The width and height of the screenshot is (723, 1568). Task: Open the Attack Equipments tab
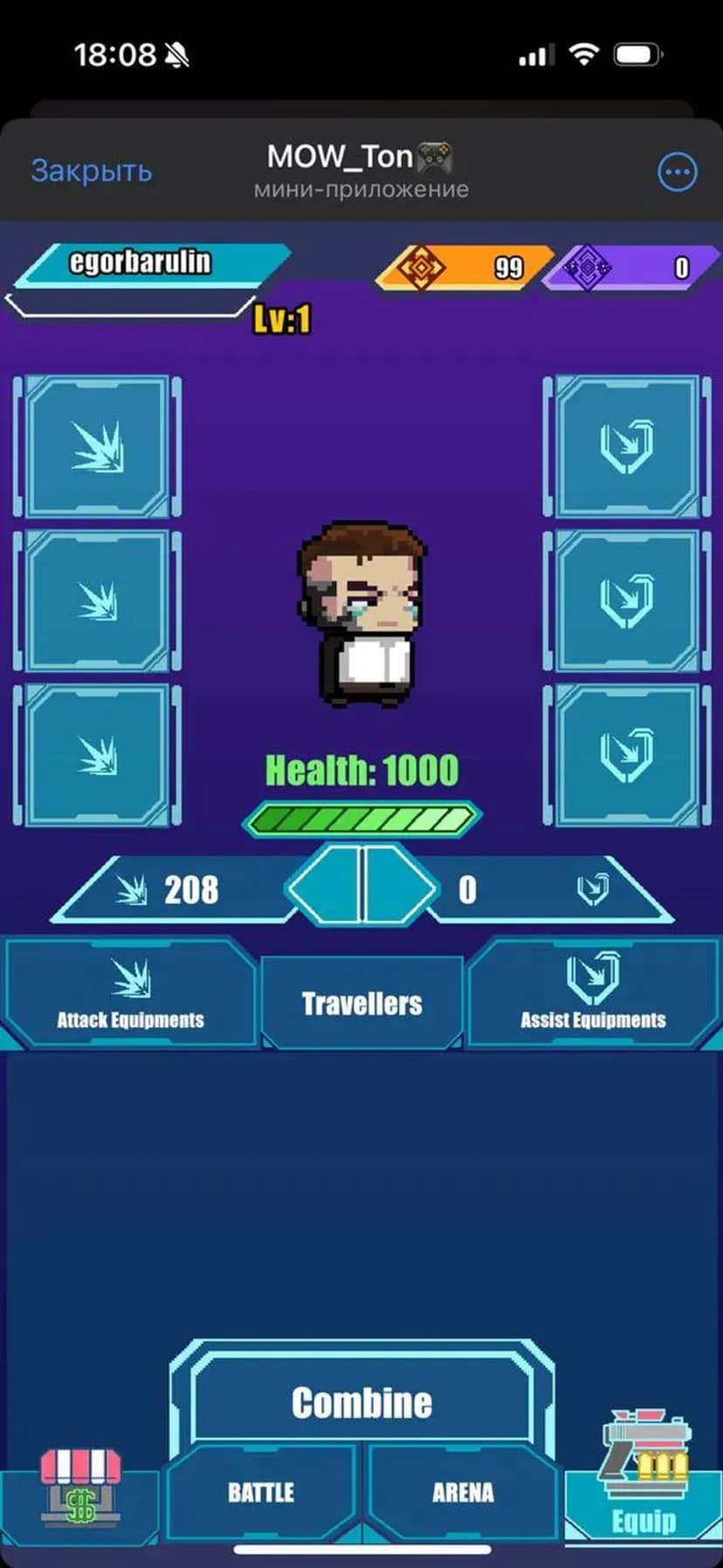click(x=131, y=994)
